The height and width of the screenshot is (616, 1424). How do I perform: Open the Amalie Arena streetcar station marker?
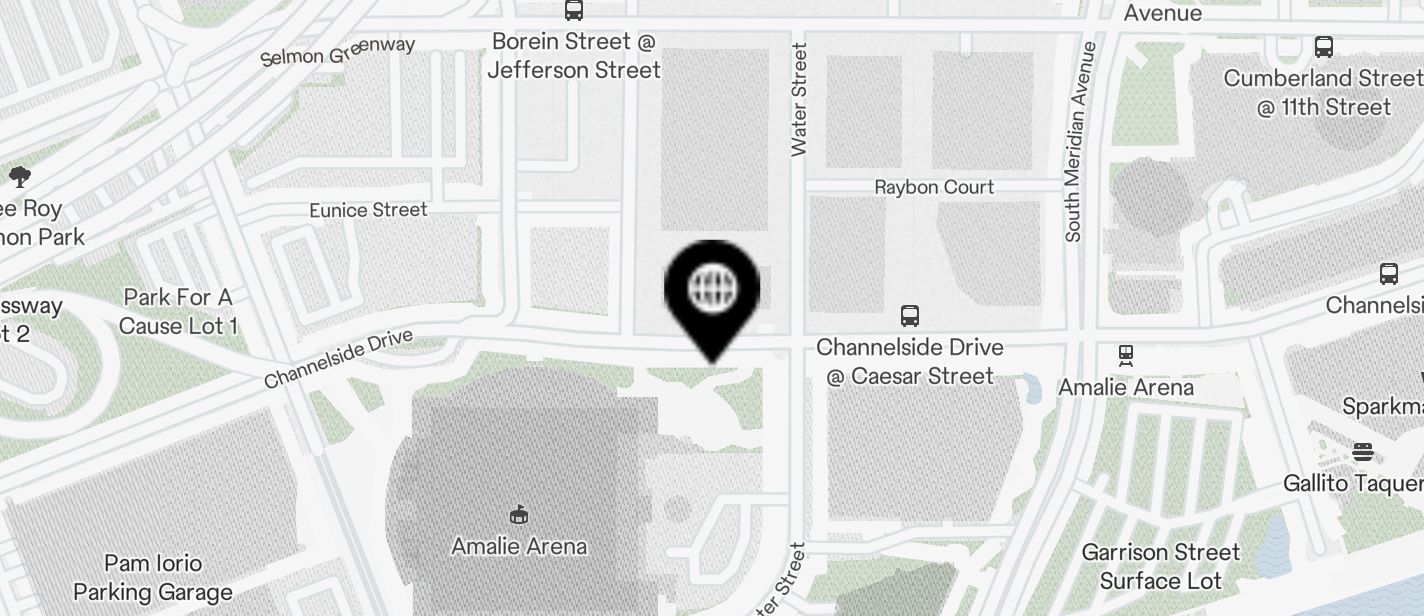coord(1126,355)
